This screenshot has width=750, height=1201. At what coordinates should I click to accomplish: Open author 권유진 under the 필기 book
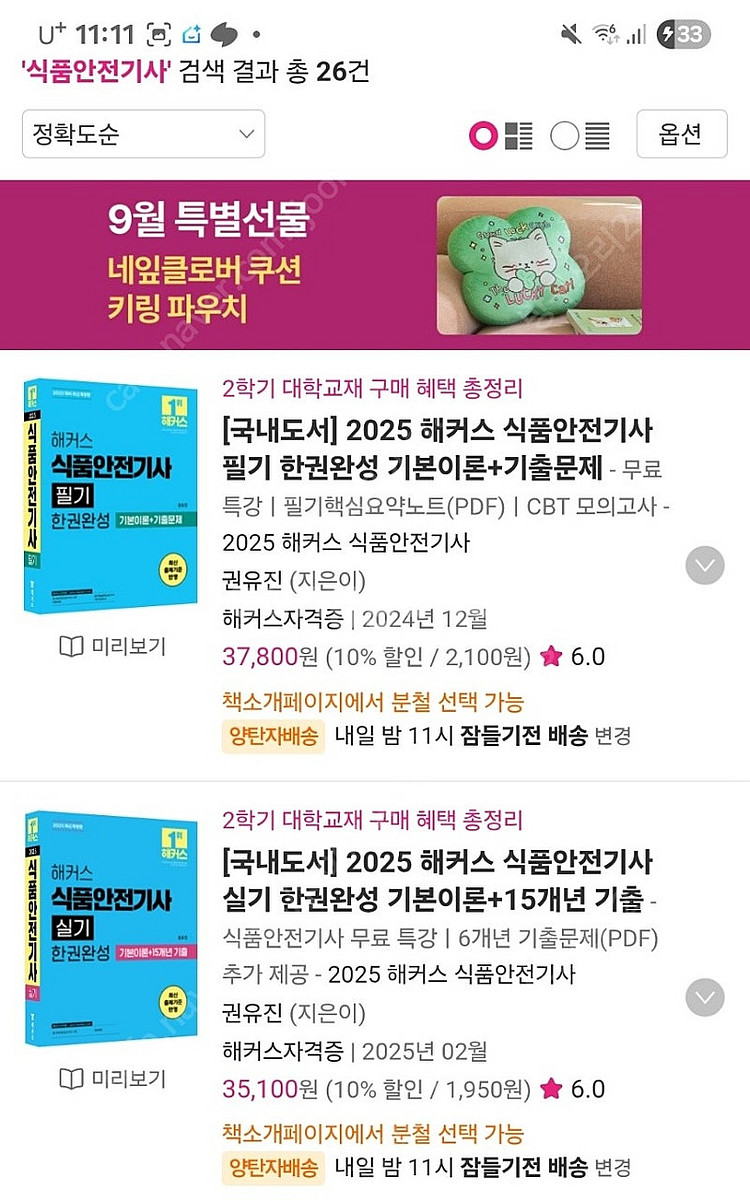click(252, 581)
